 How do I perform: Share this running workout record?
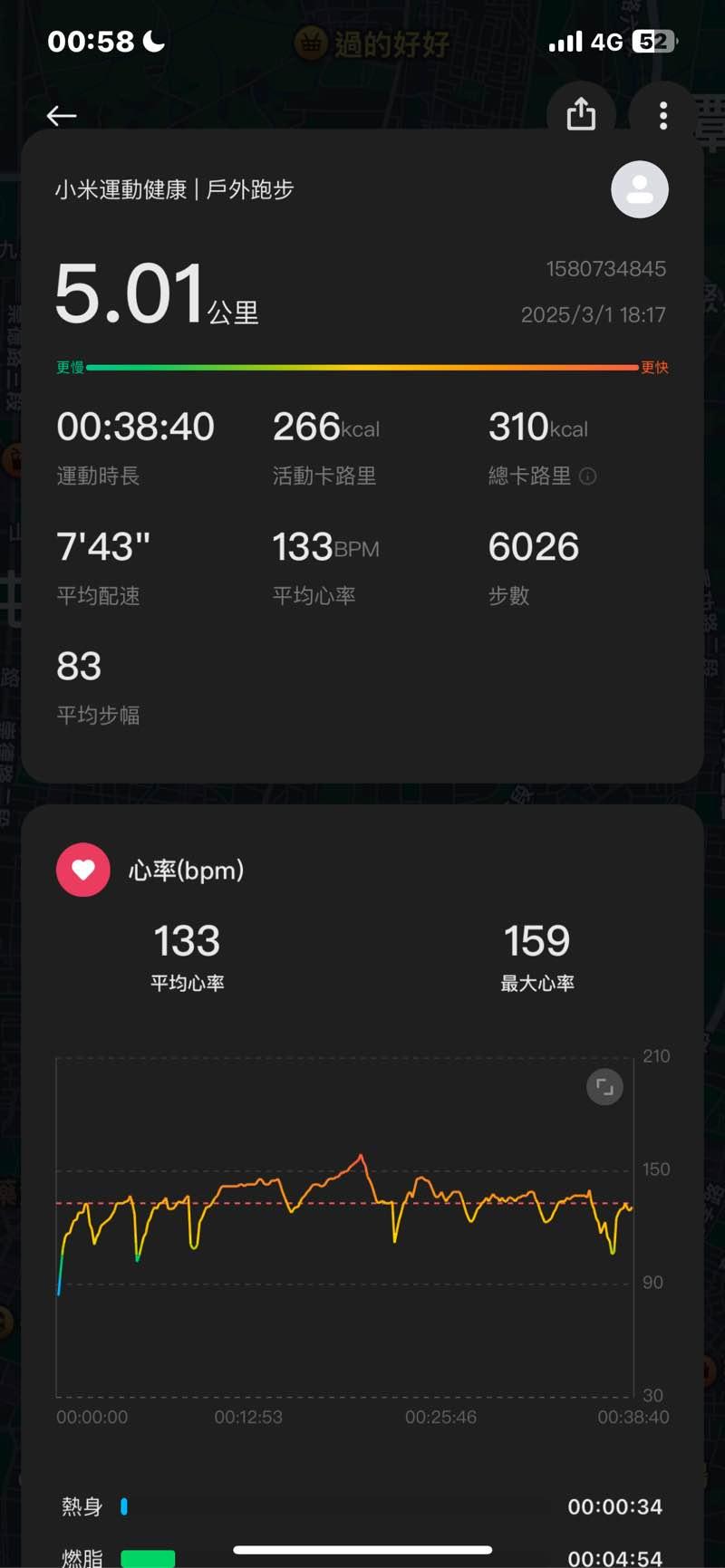coord(581,115)
